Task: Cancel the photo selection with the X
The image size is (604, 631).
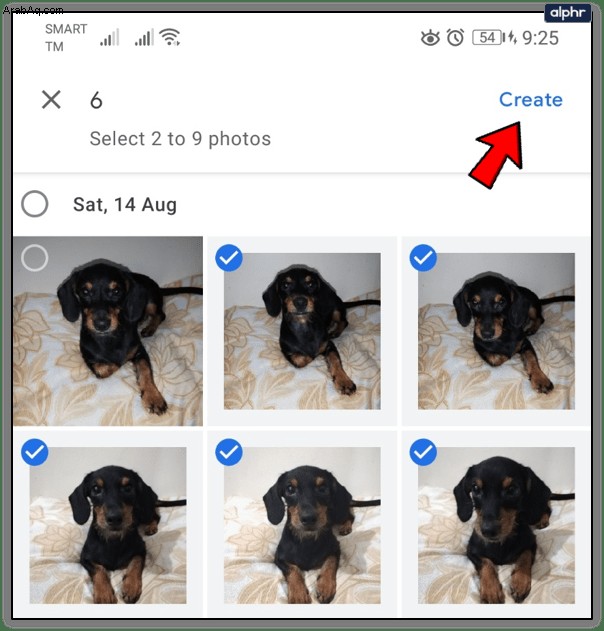Action: tap(51, 100)
